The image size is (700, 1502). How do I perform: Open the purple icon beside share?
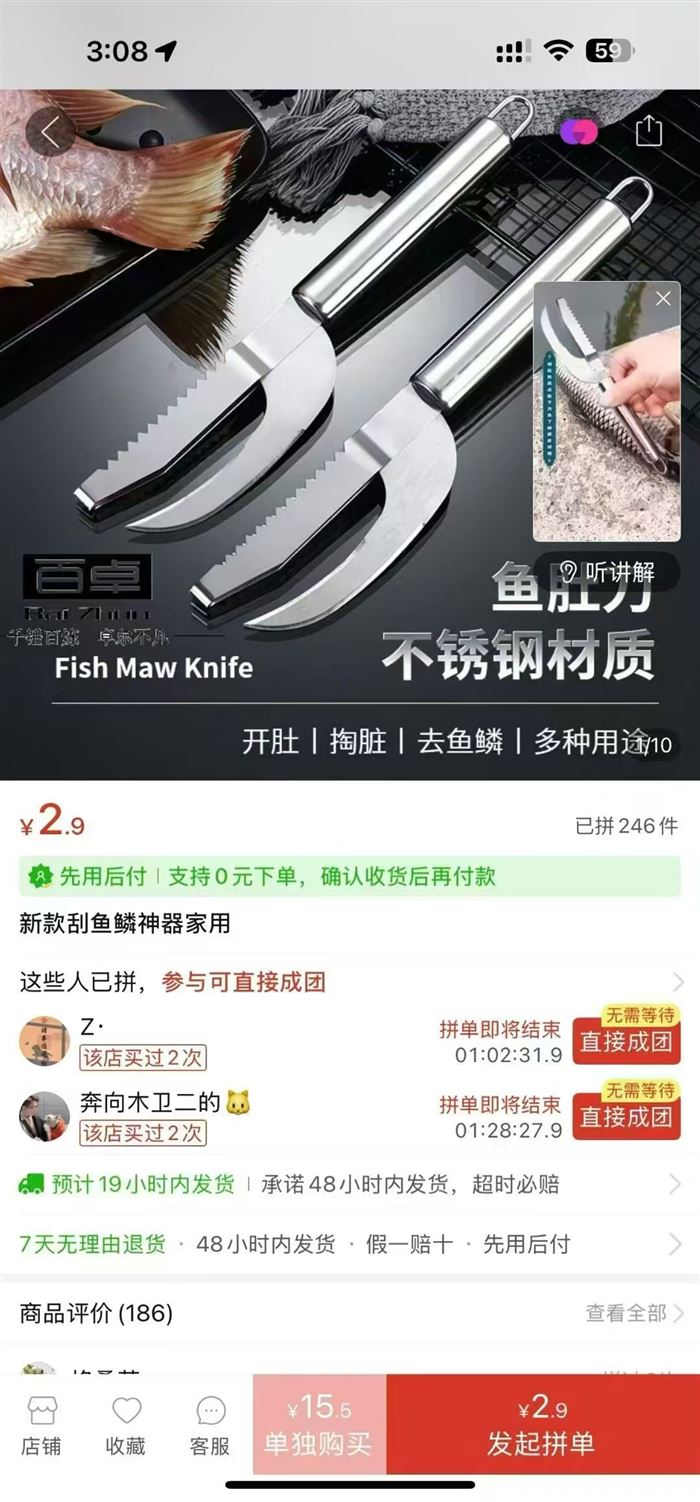click(x=579, y=132)
